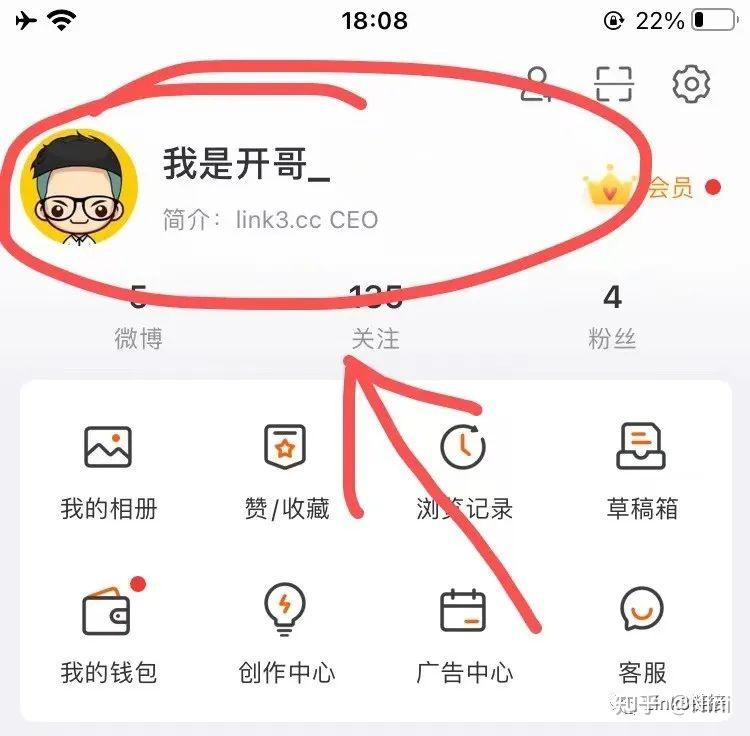Open the QR code scanner
750x736 pixels.
pos(614,84)
